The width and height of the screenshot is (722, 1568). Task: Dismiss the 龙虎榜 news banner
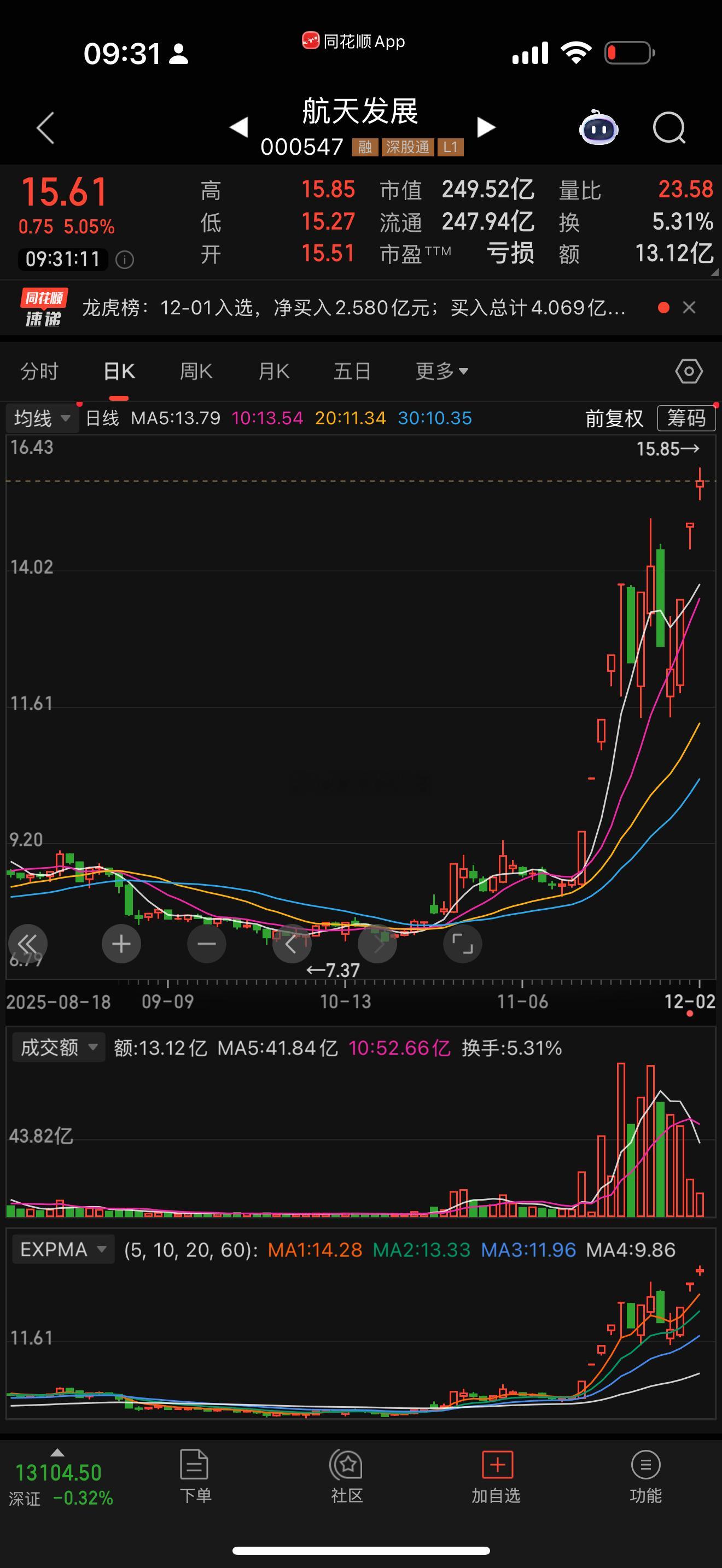pyautogui.click(x=689, y=307)
